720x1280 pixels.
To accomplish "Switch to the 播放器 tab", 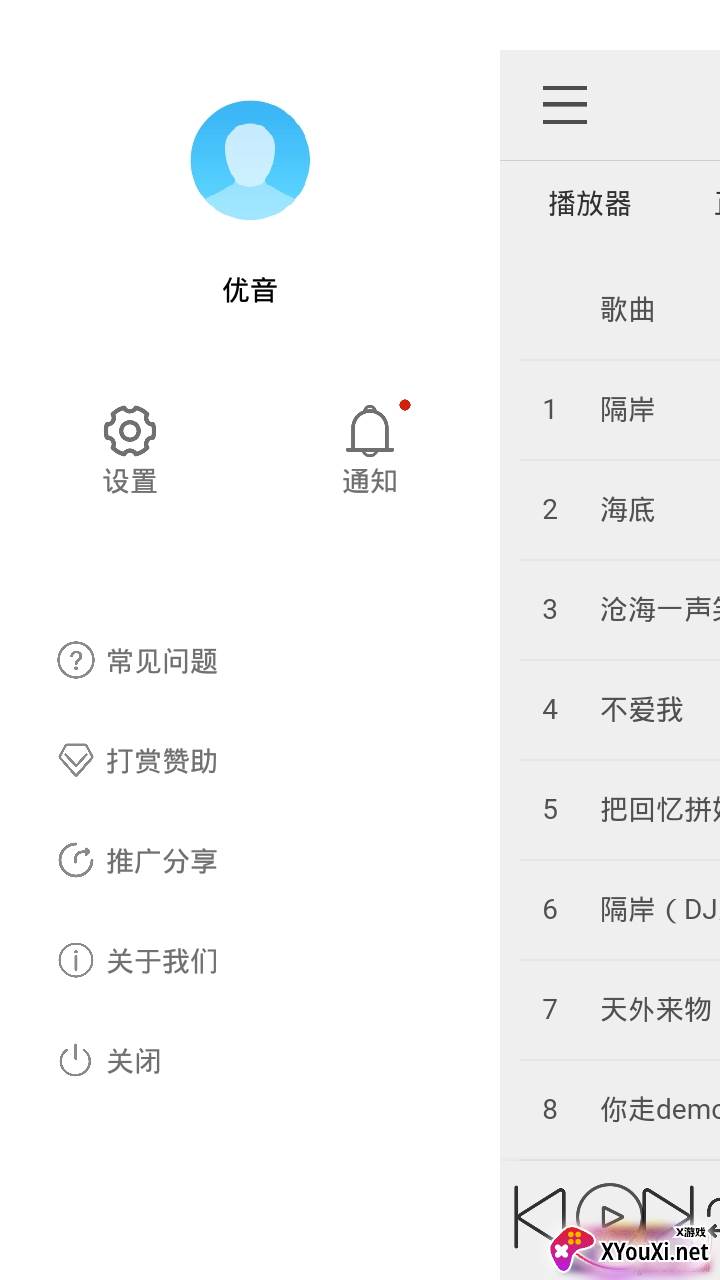I will (590, 204).
